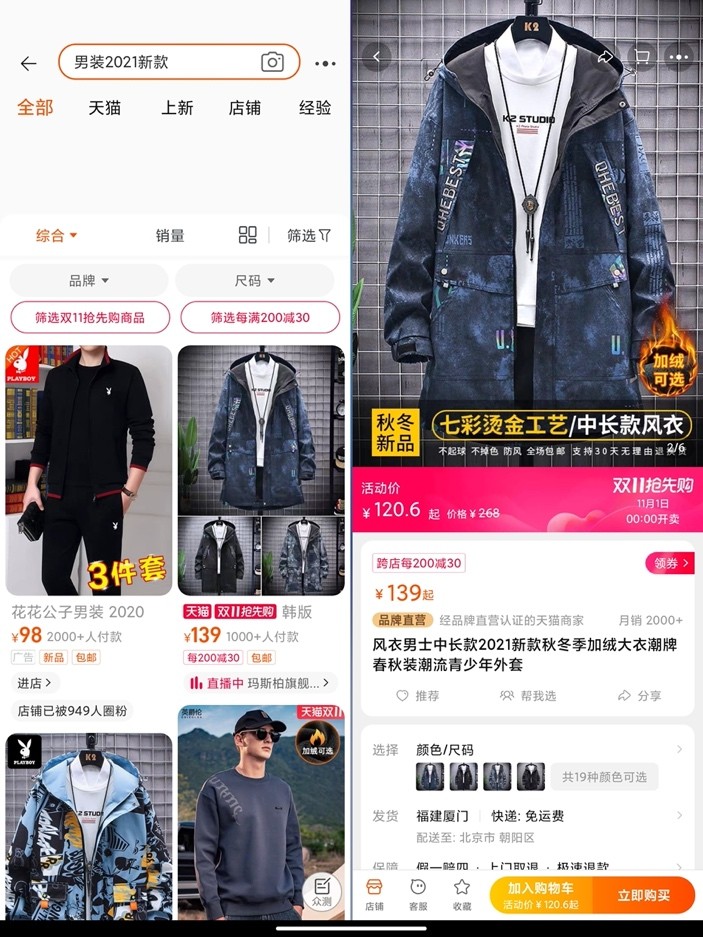
Task: Open camera image search
Action: point(272,62)
